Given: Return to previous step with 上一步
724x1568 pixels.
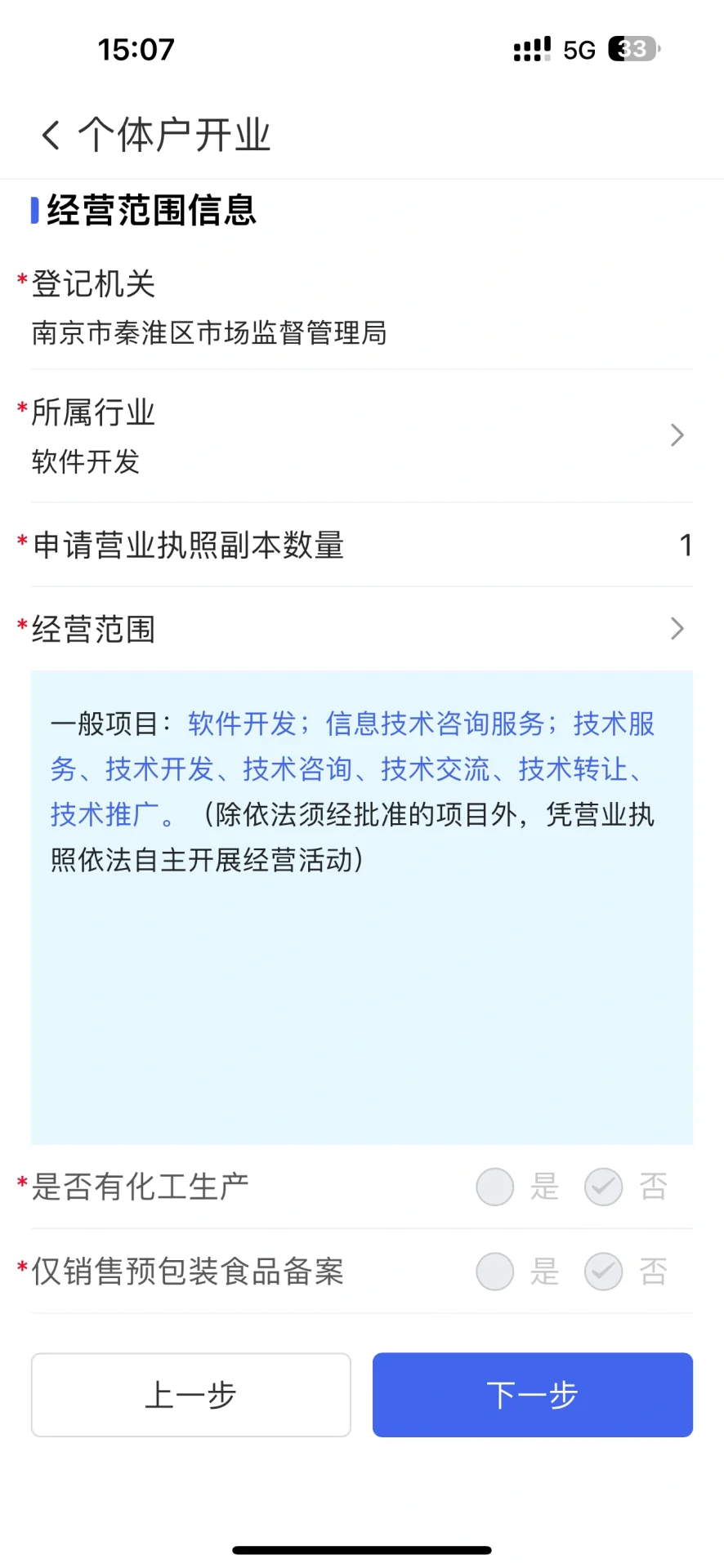Looking at the screenshot, I should coord(191,1395).
